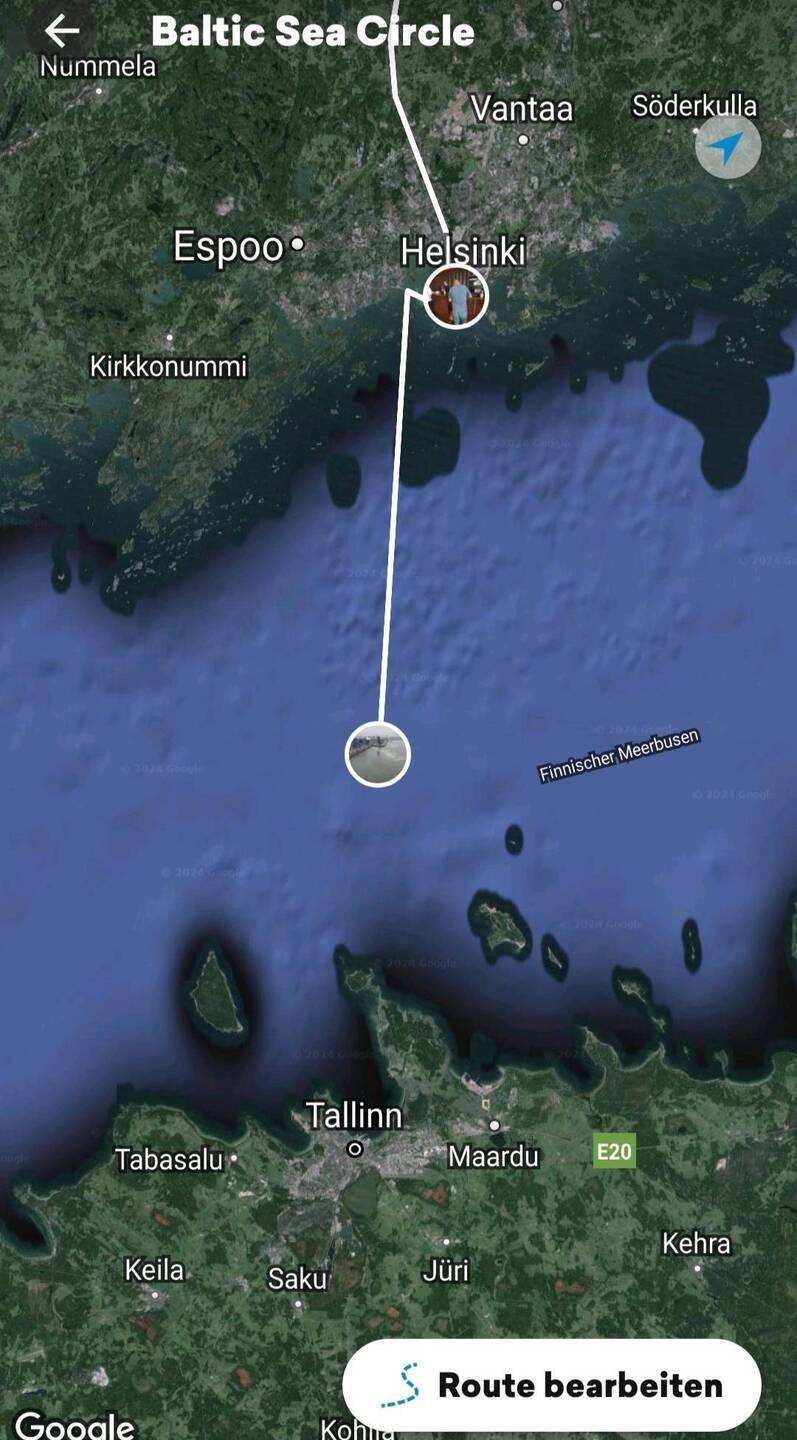797x1440 pixels.
Task: Center map on my location
Action: [x=727, y=148]
